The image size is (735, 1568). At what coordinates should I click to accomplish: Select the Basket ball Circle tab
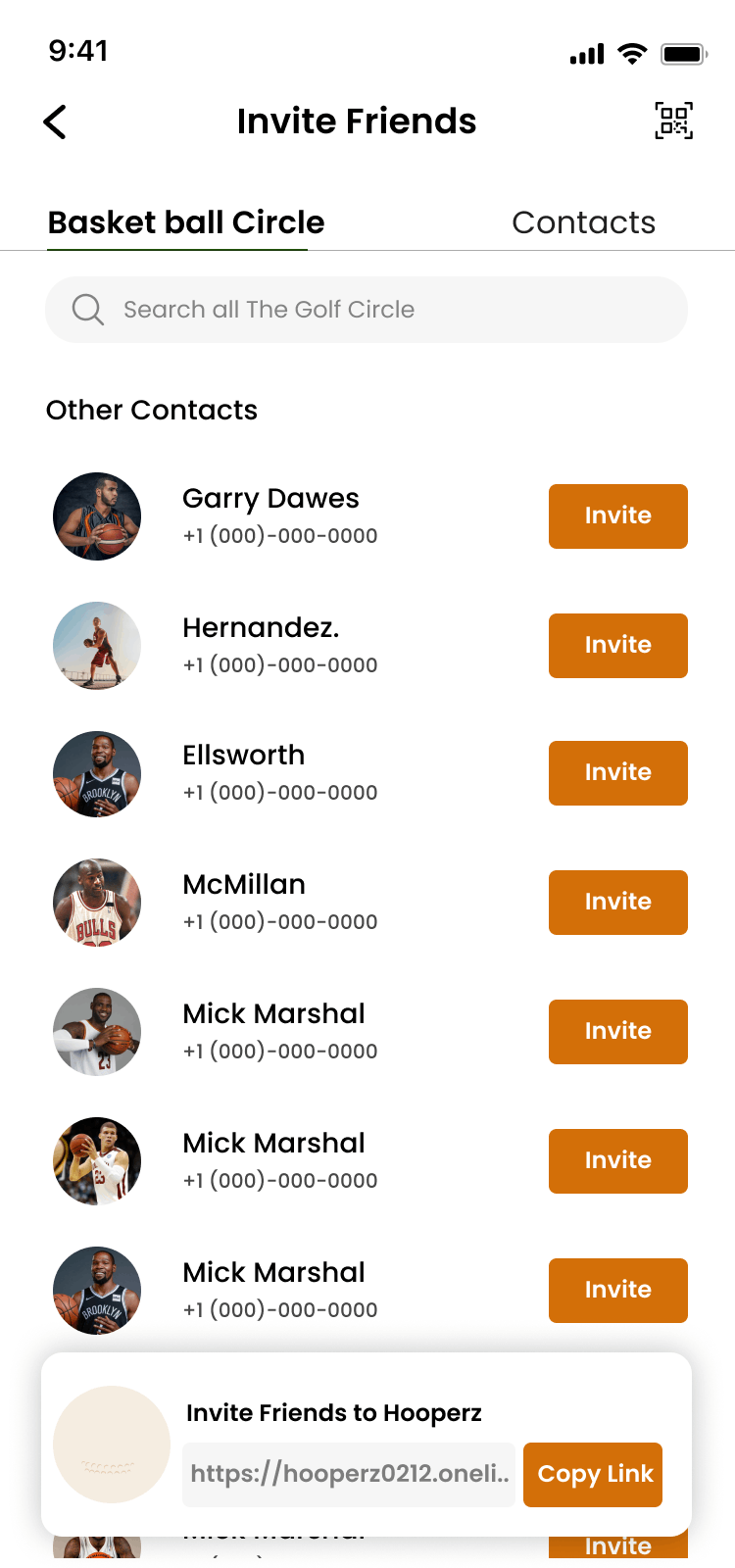tap(186, 222)
